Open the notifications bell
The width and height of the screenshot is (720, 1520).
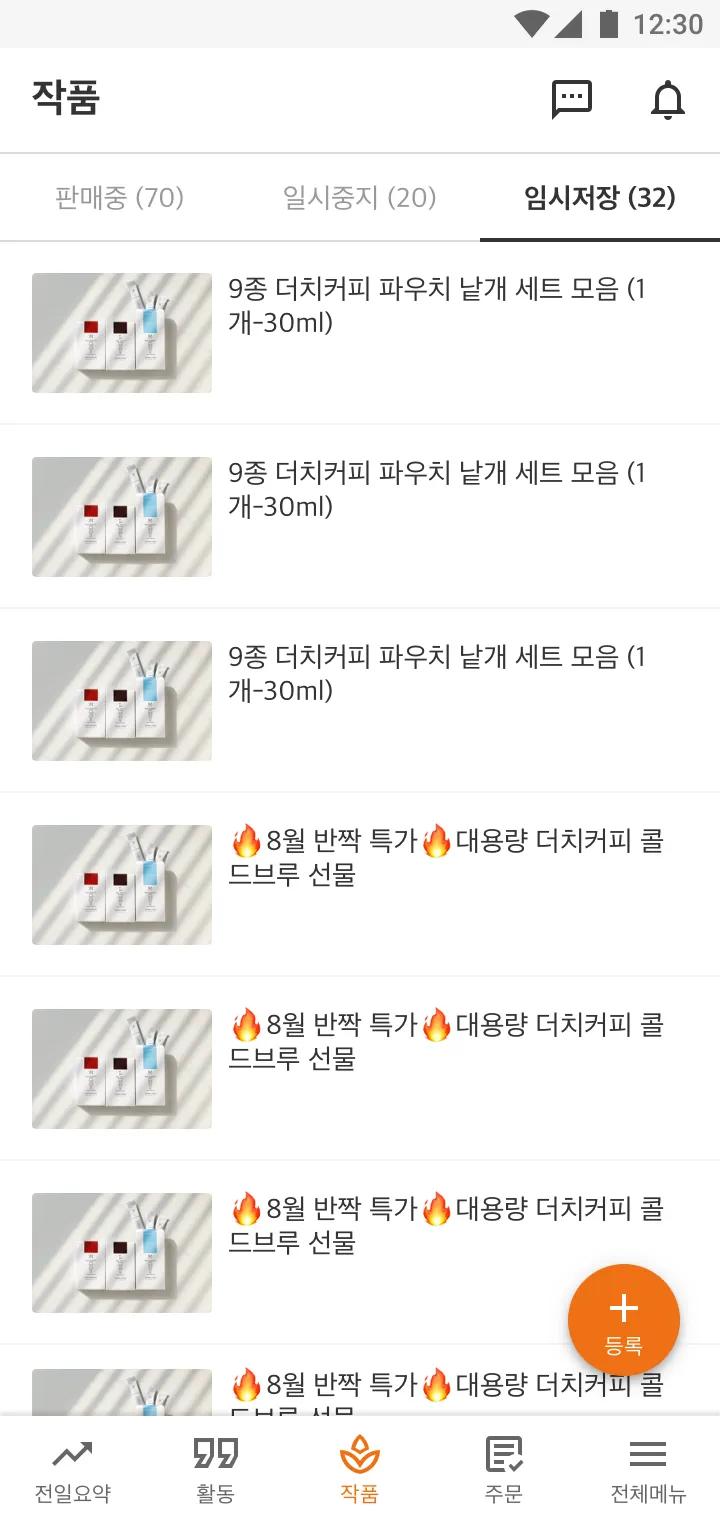(667, 100)
